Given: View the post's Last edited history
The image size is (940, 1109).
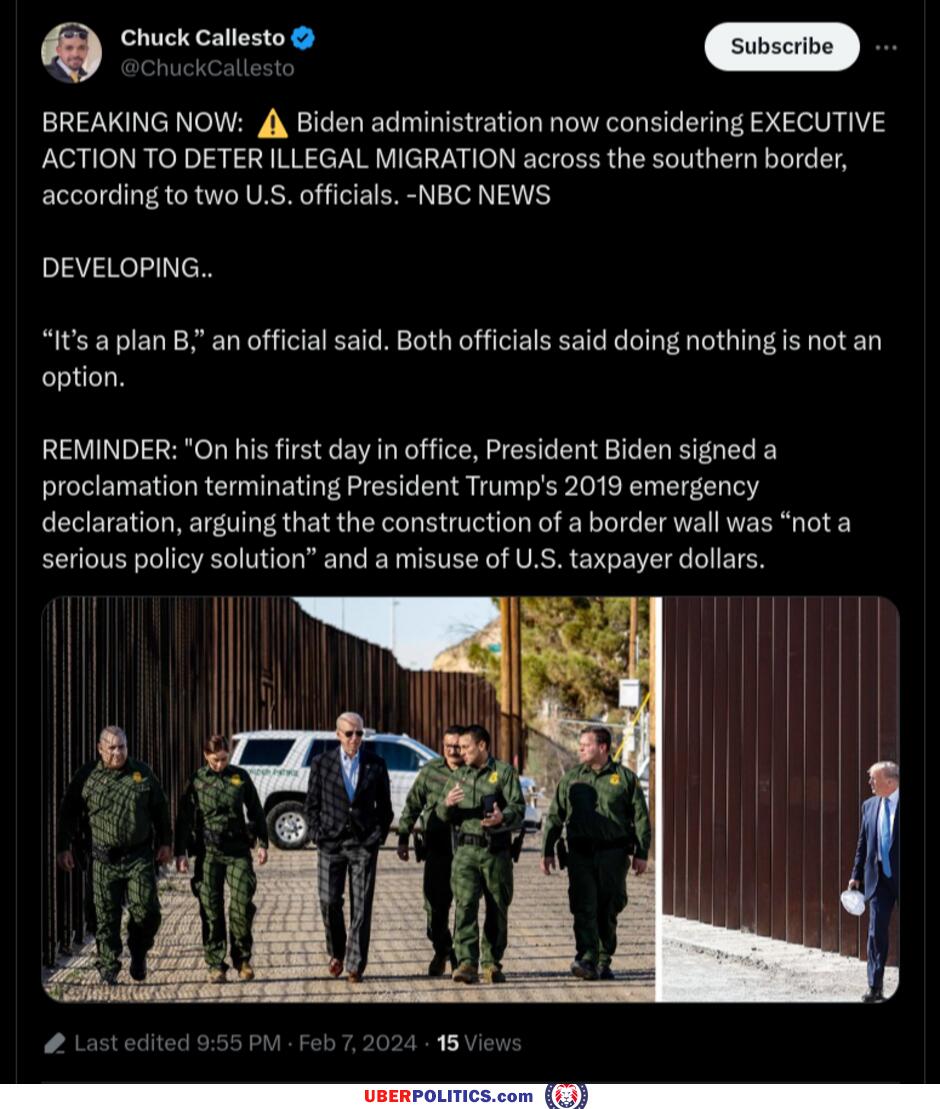Looking at the screenshot, I should [x=177, y=1043].
